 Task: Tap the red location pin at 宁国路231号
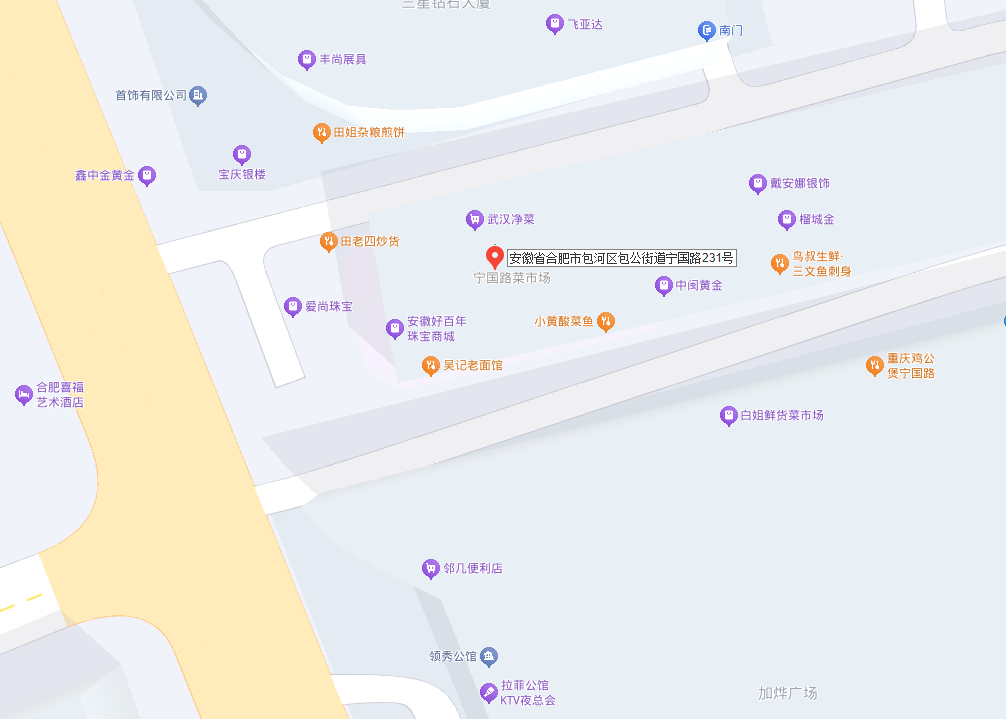493,255
